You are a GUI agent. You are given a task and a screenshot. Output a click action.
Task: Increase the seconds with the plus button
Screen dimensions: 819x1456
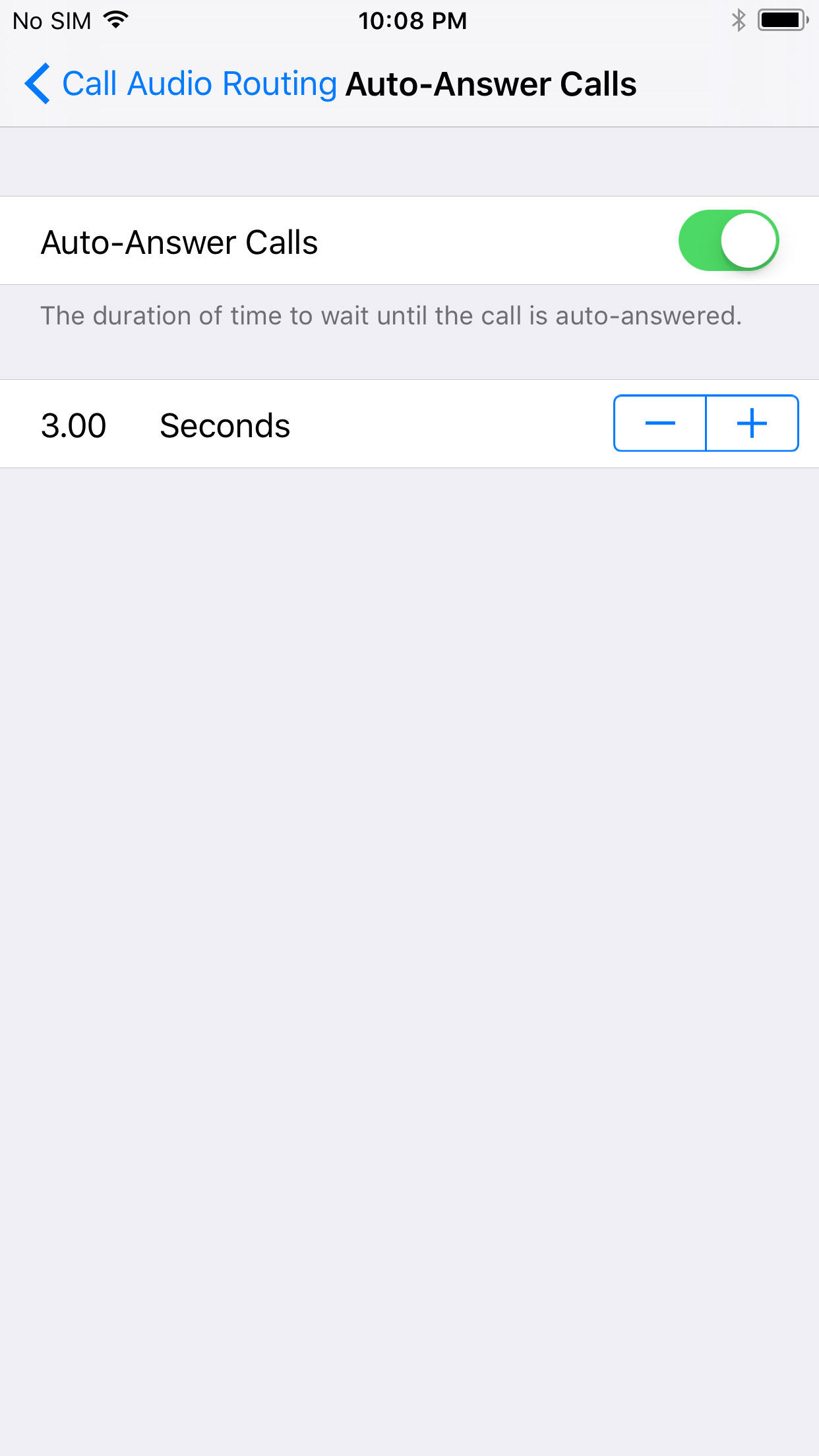(752, 423)
